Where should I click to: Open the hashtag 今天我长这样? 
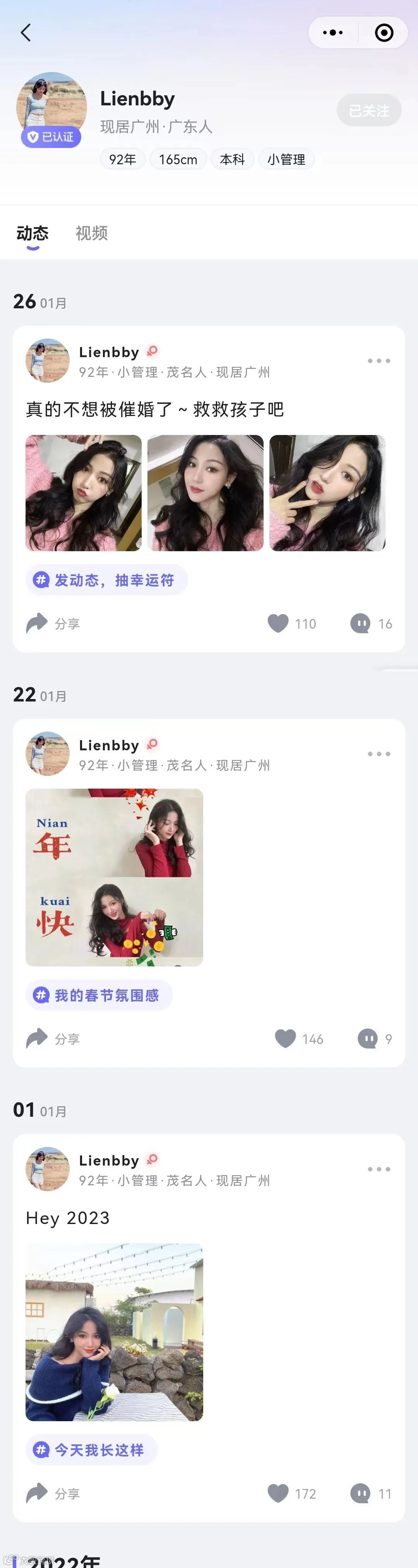tap(92, 1450)
